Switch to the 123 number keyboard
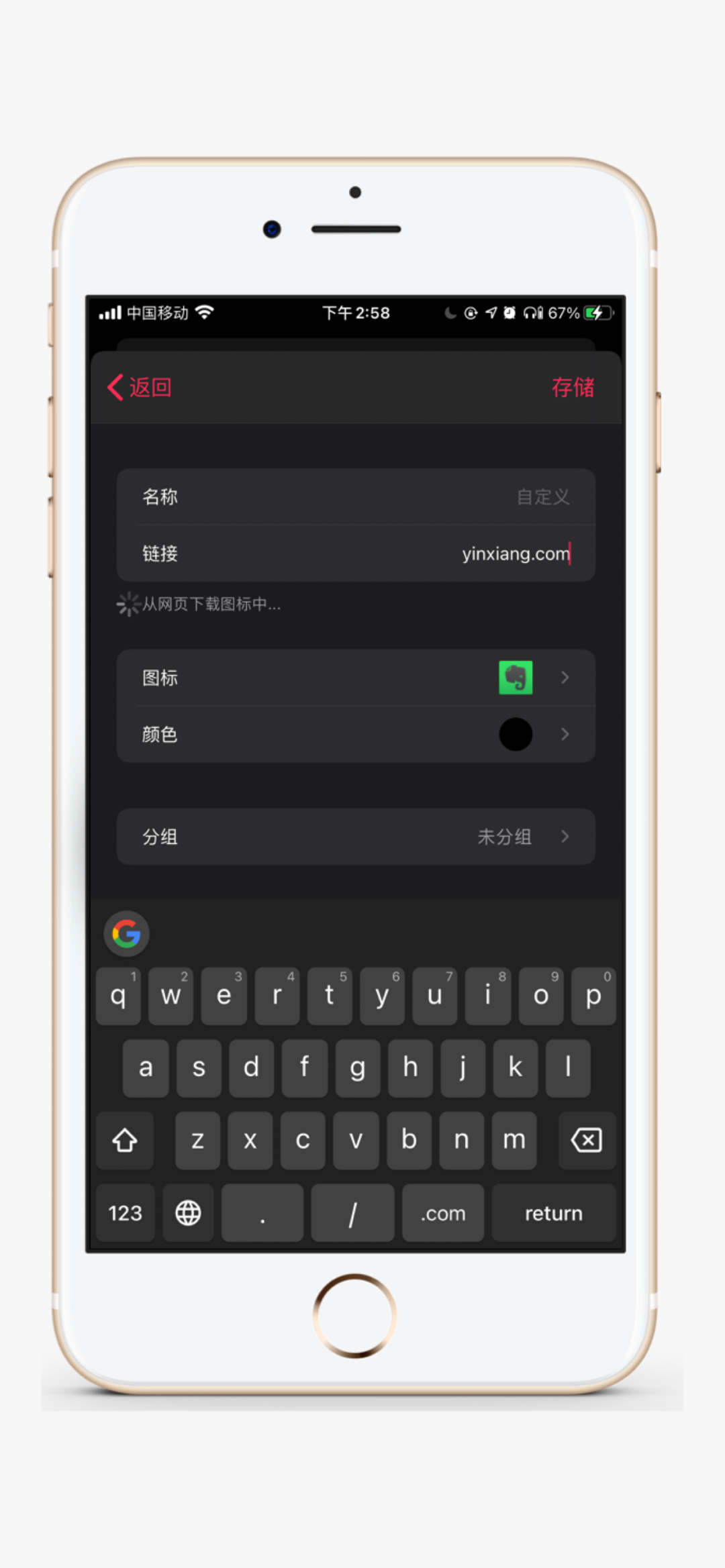The height and width of the screenshot is (1568, 725). pos(126,1213)
